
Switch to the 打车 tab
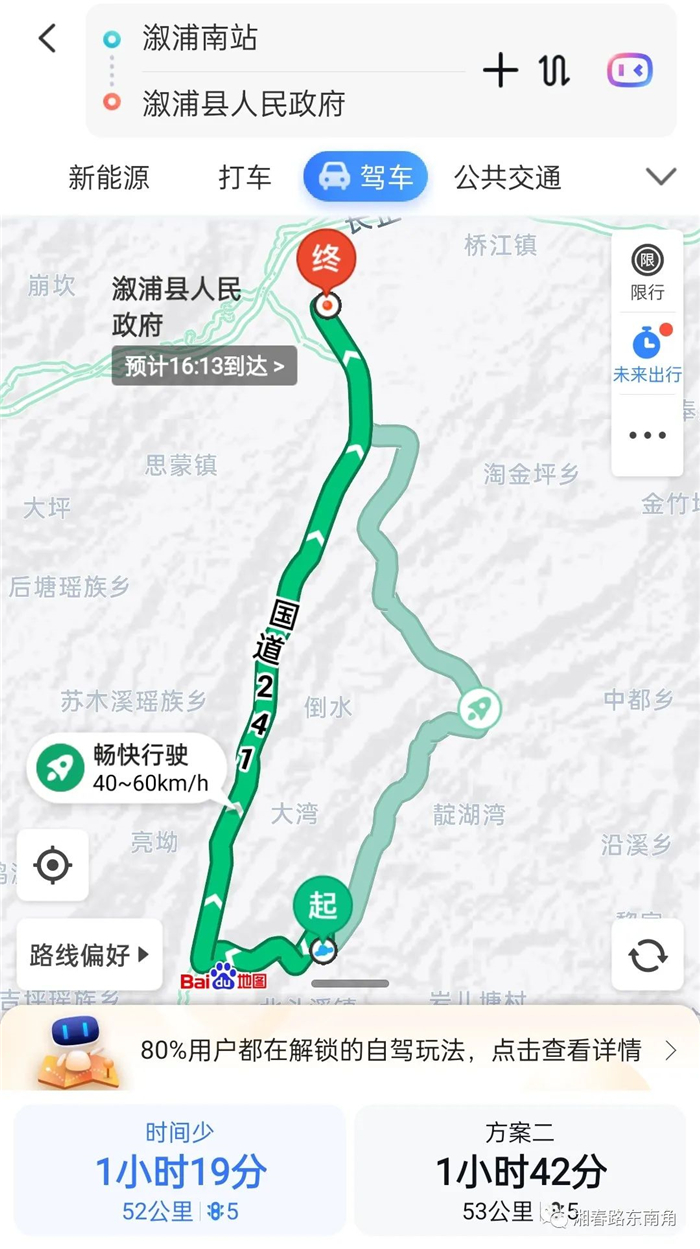244,178
